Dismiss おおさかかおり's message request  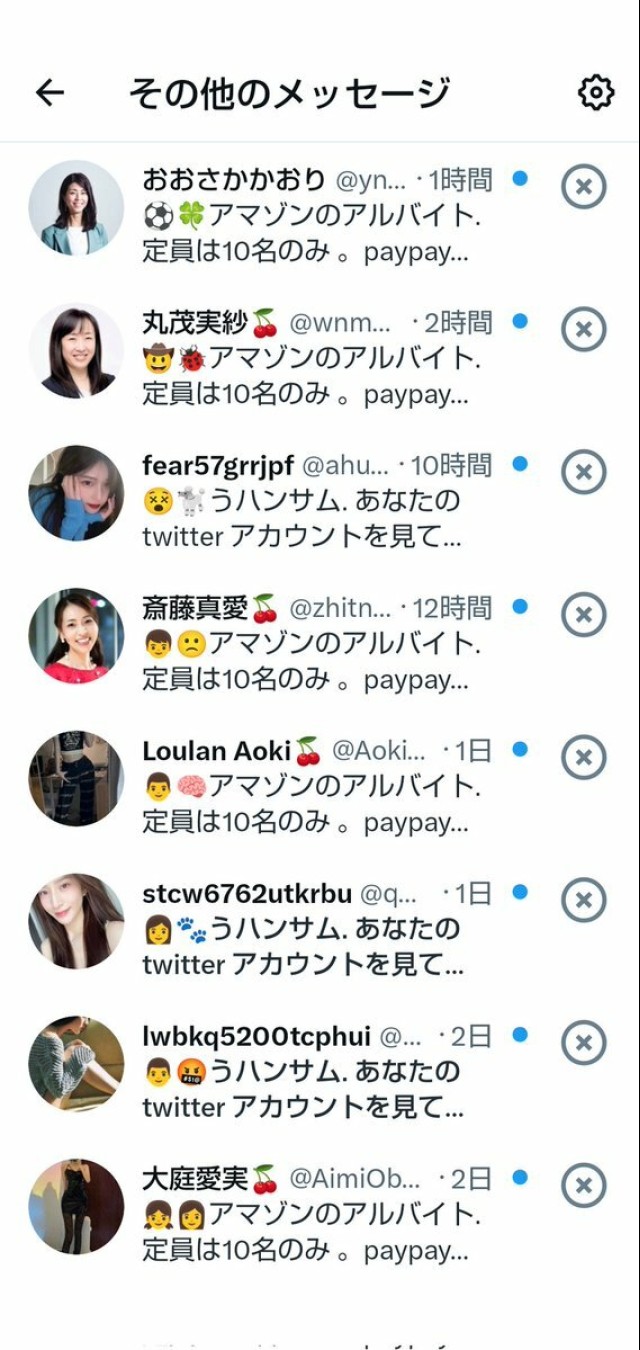(584, 187)
